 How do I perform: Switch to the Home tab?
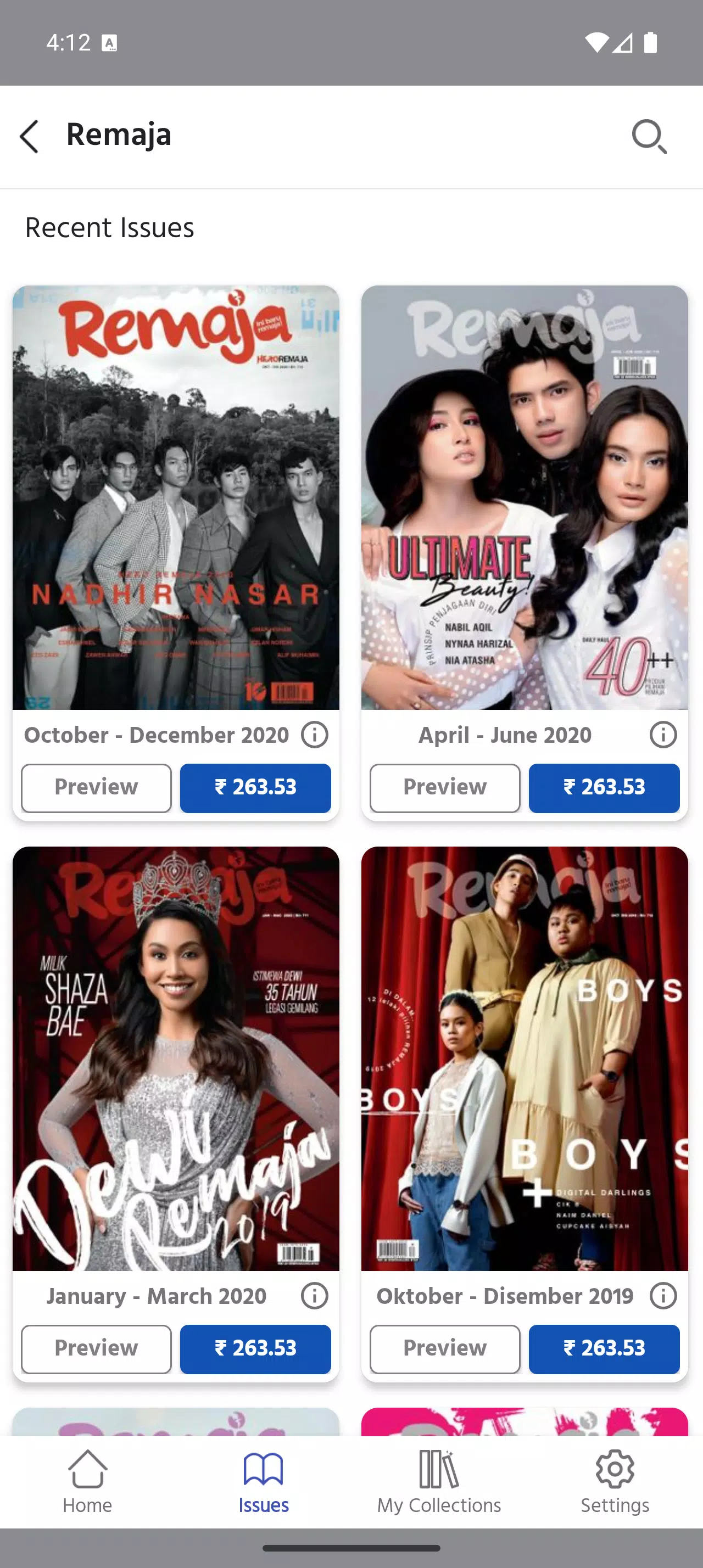pos(88,1482)
